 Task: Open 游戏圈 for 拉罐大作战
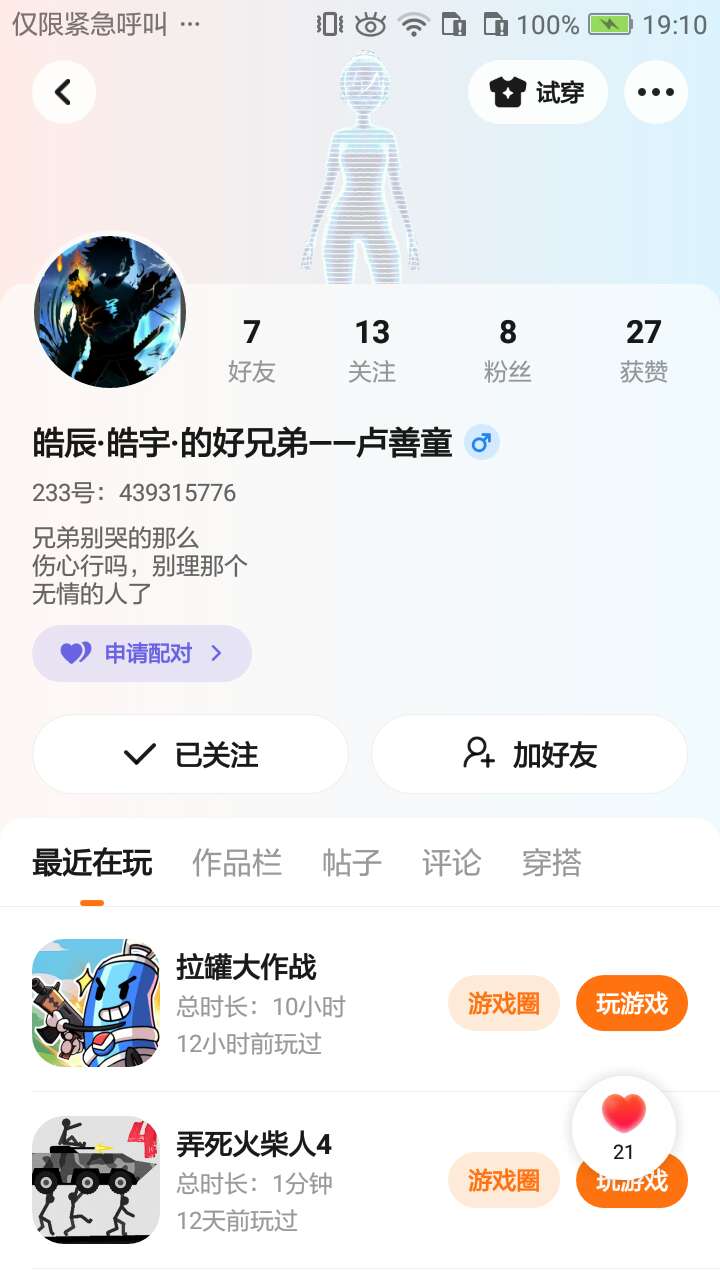tap(503, 1003)
